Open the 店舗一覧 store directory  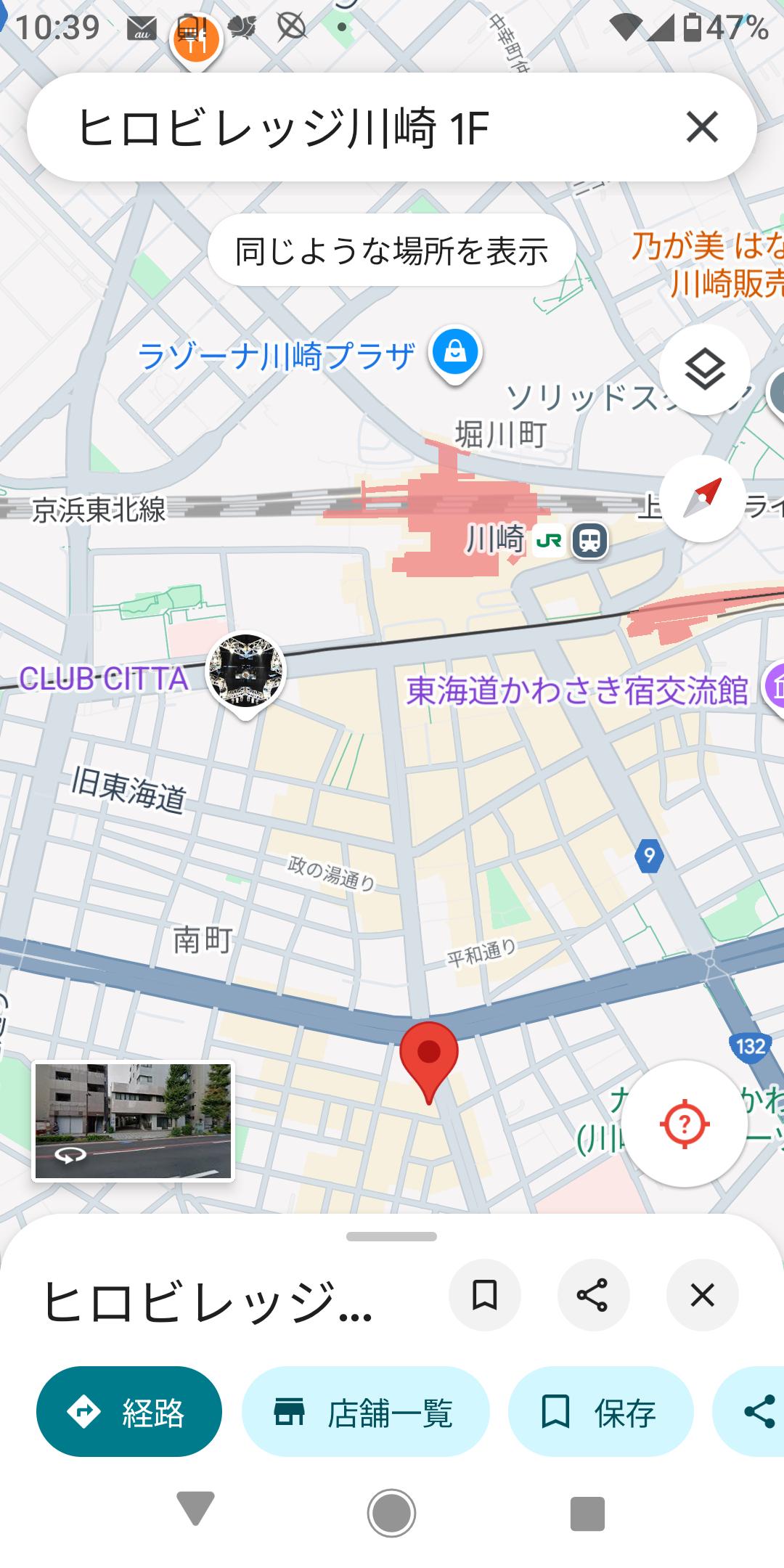coord(365,1412)
